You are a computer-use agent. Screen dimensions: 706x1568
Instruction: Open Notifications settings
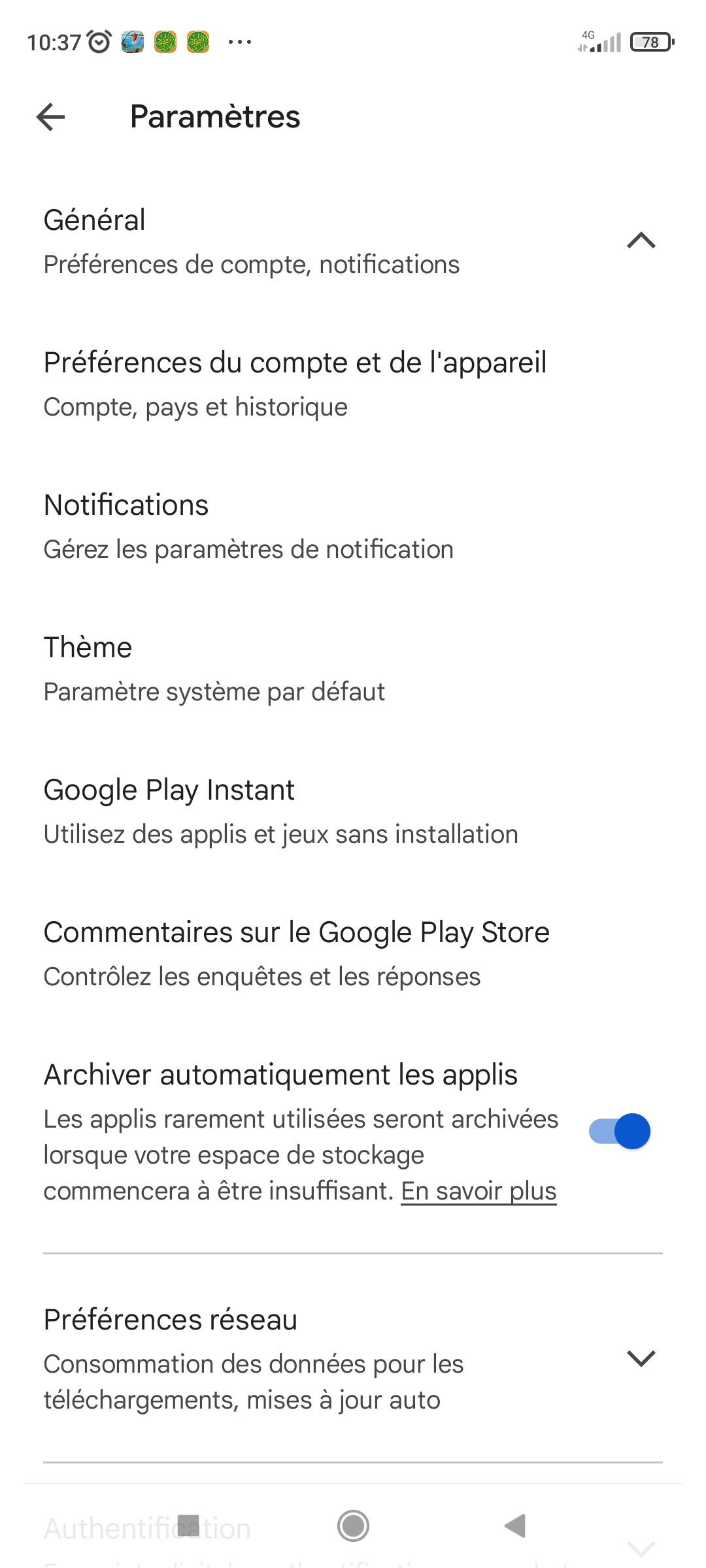(248, 526)
